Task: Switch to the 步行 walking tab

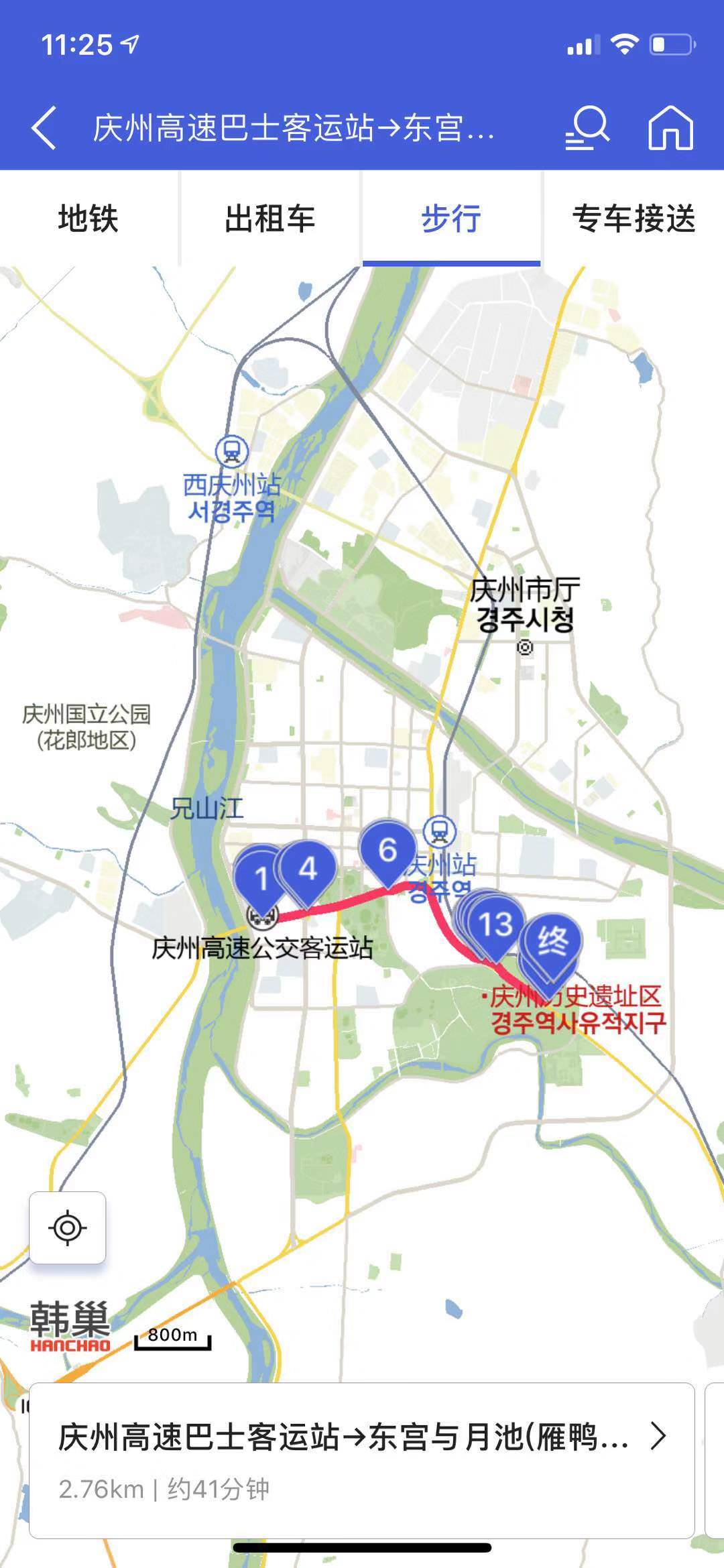Action: (452, 219)
